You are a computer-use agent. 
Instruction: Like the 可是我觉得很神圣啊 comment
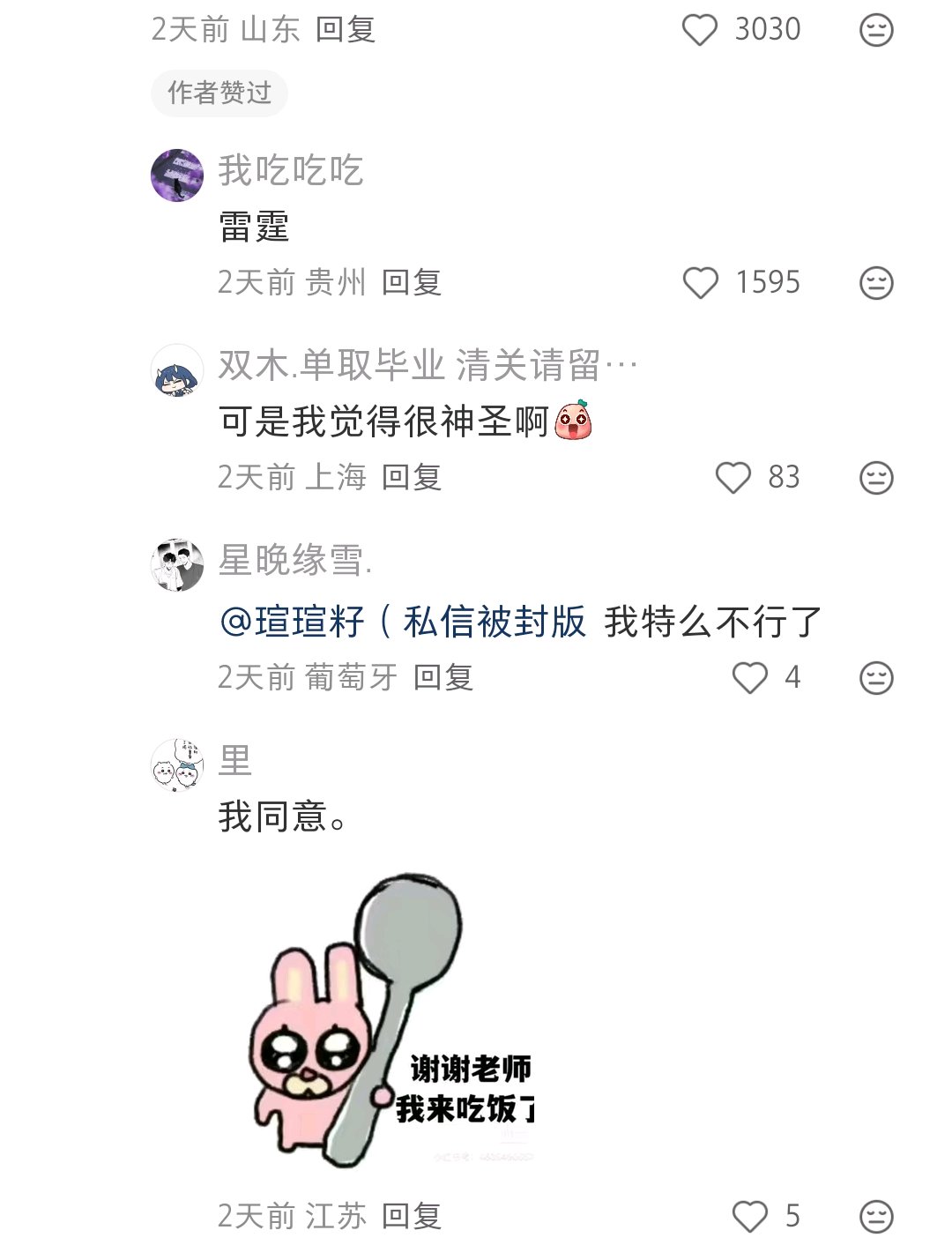click(733, 478)
